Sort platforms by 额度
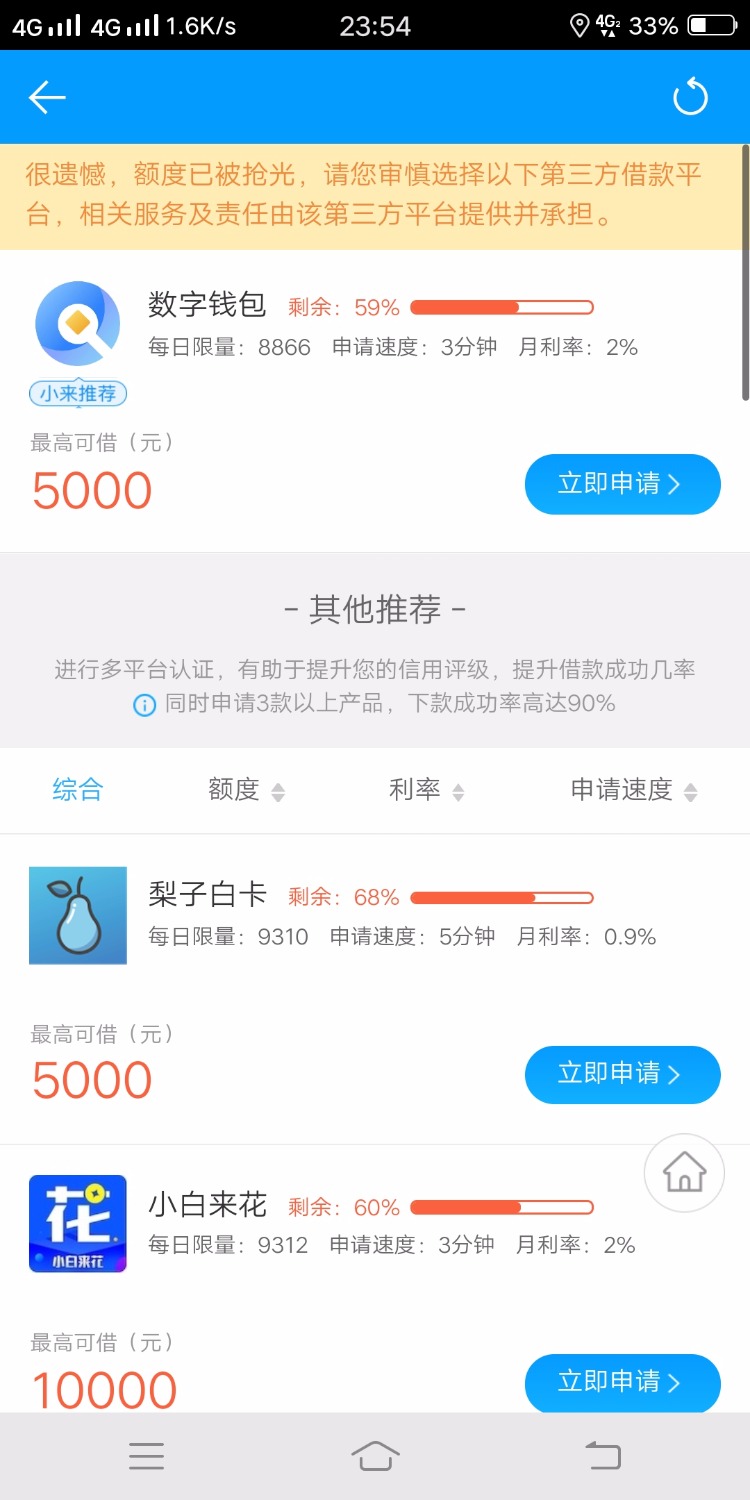 (x=245, y=790)
